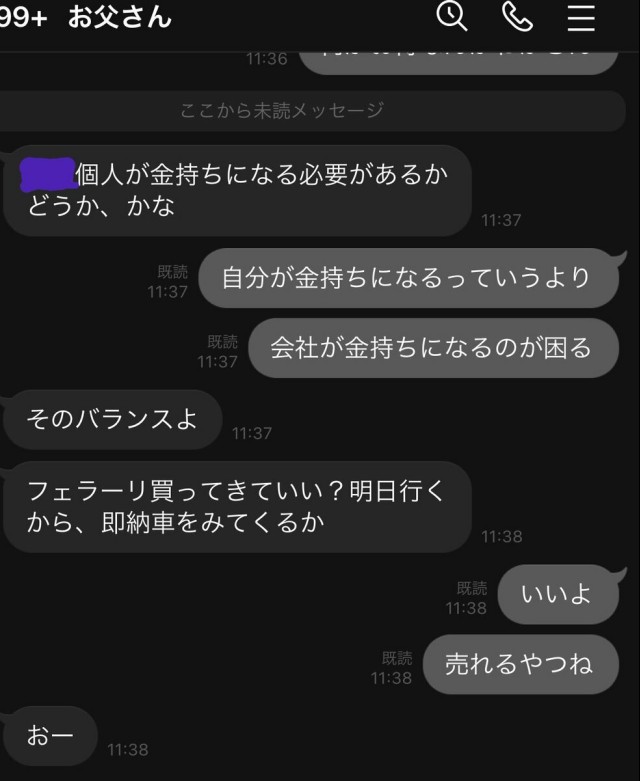The image size is (640, 781).
Task: Open the hamburger chat menu
Action: tap(581, 18)
